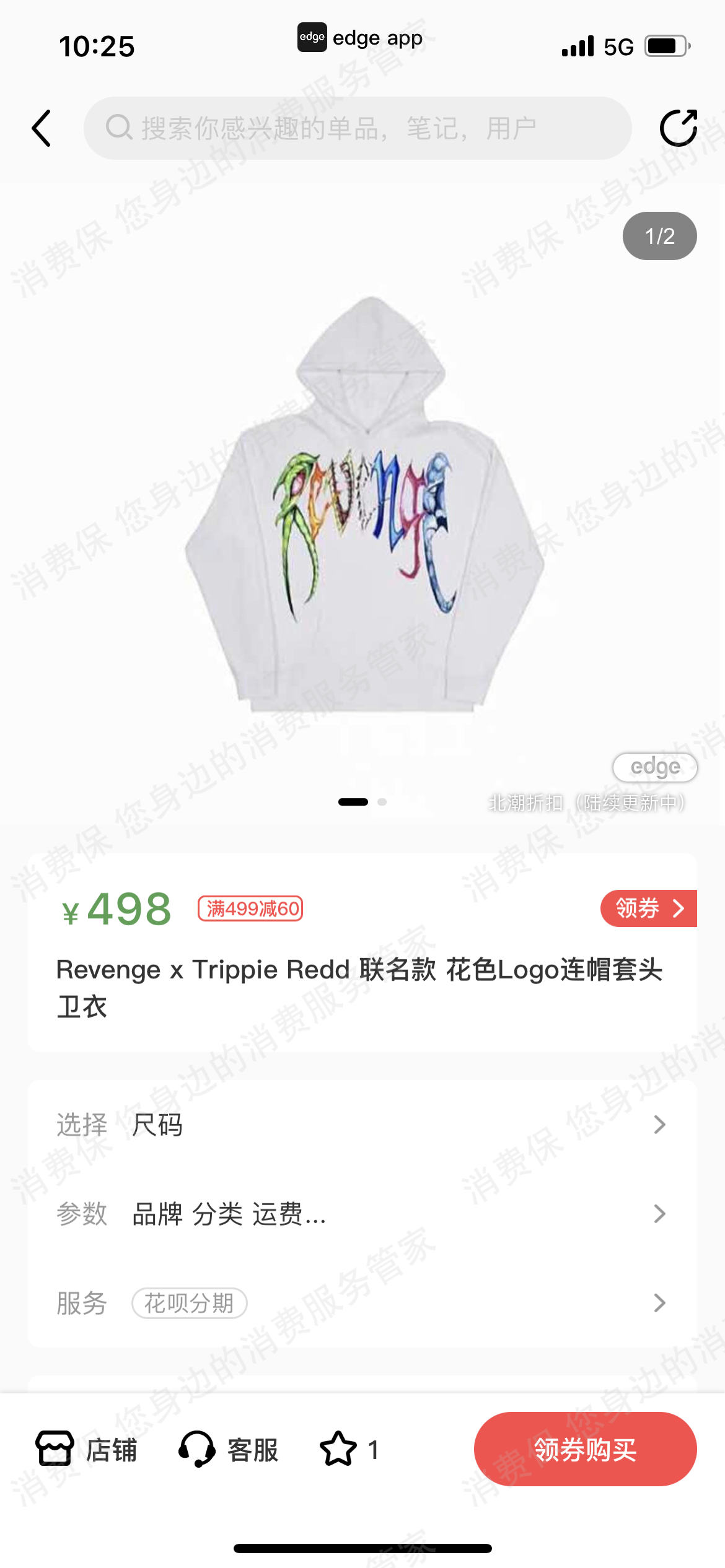725x1568 pixels.
Task: Favorite this item with the star icon
Action: [338, 1449]
